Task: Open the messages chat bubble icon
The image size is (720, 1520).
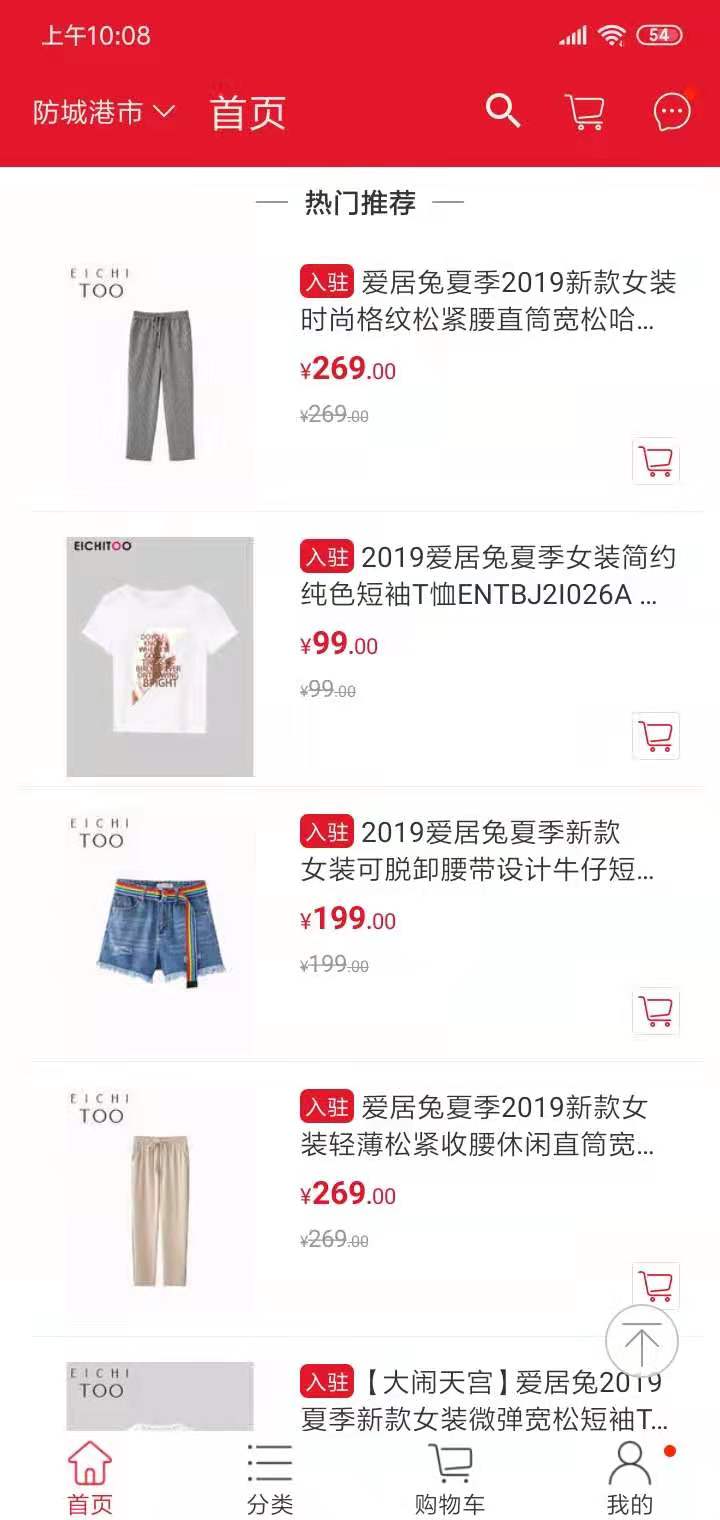Action: point(672,112)
